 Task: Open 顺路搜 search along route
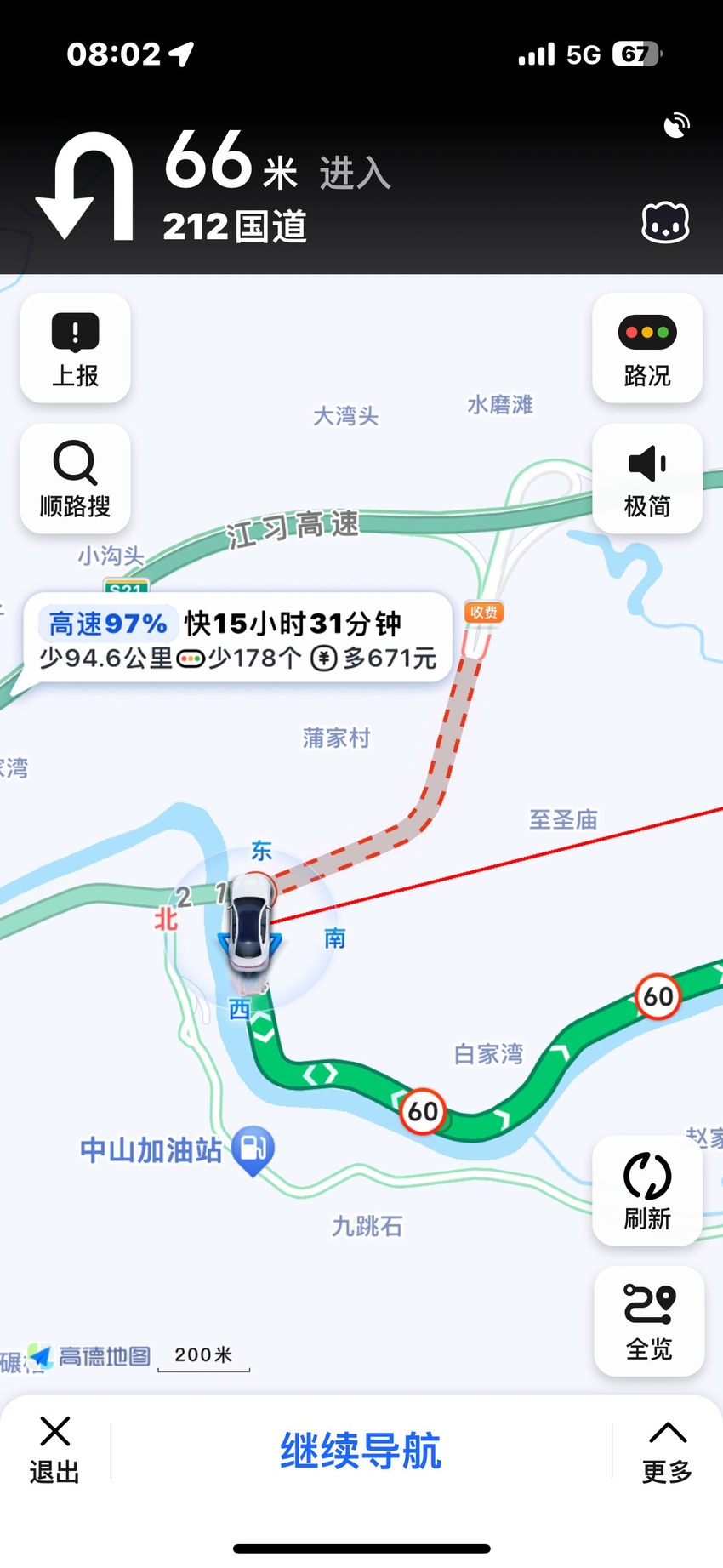coord(75,479)
